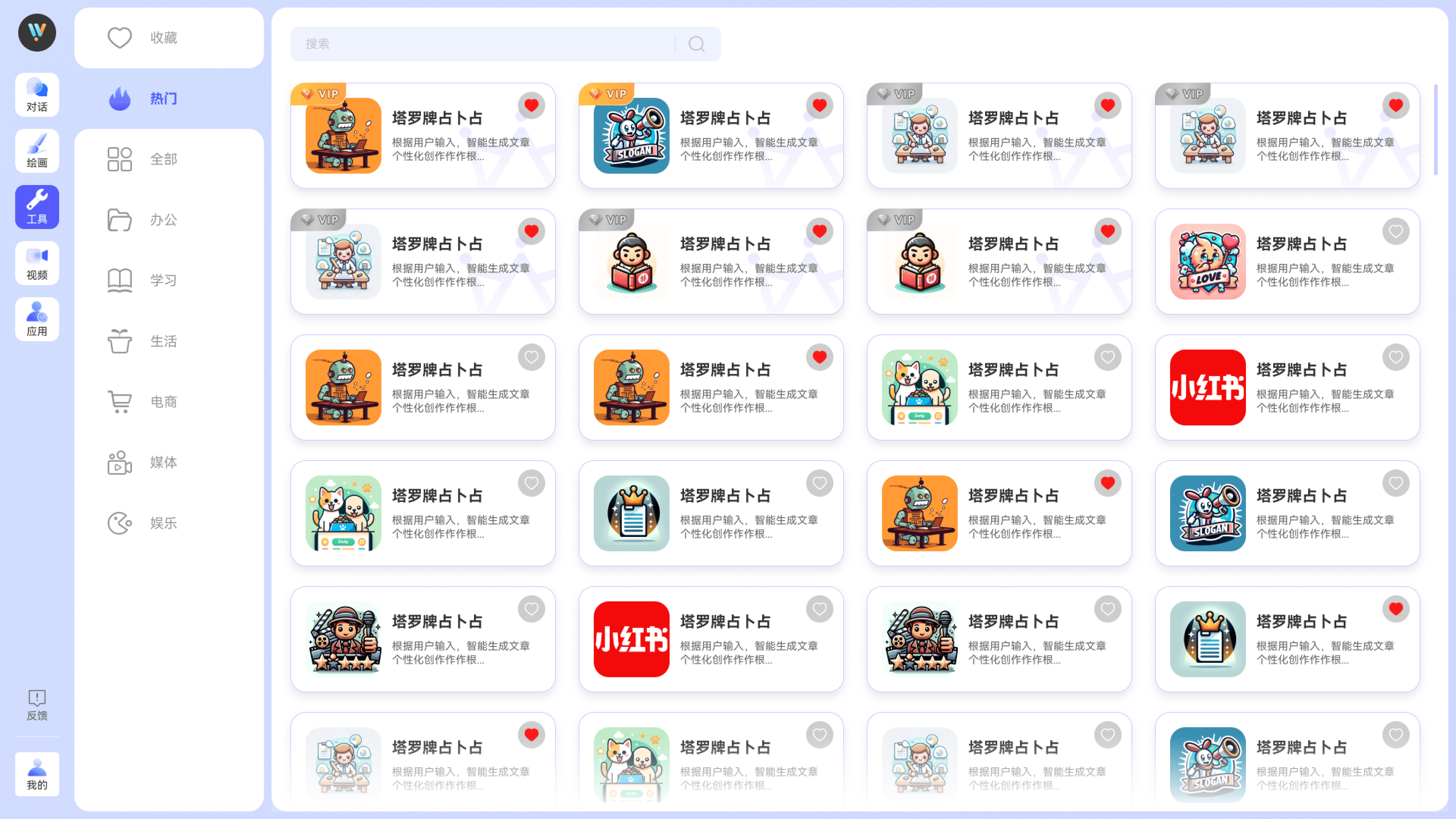Screen dimensions: 1456x819
Task: Switch to the 对话 tab
Action: [37, 94]
